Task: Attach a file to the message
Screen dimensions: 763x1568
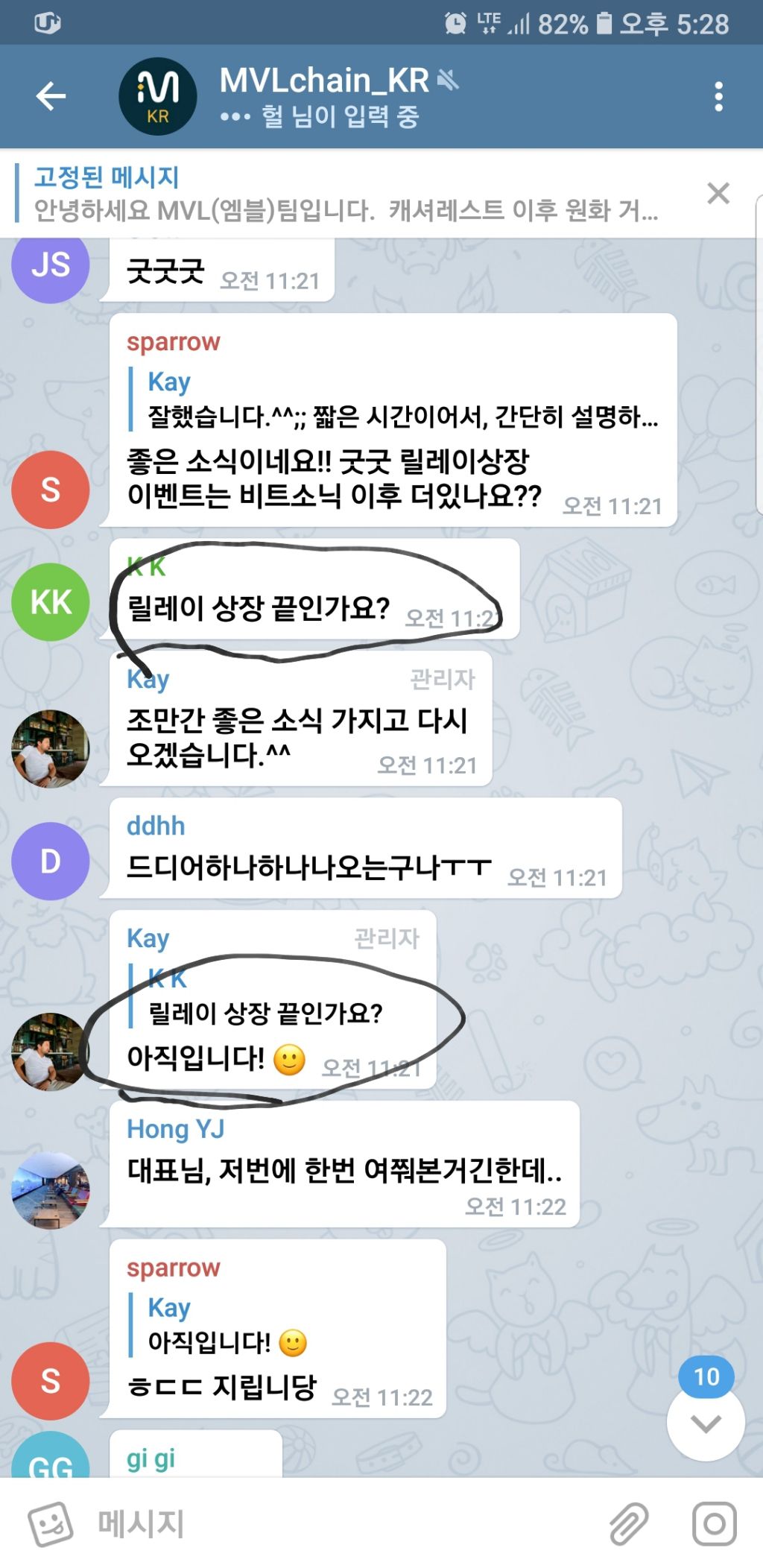Action: pos(629,1523)
